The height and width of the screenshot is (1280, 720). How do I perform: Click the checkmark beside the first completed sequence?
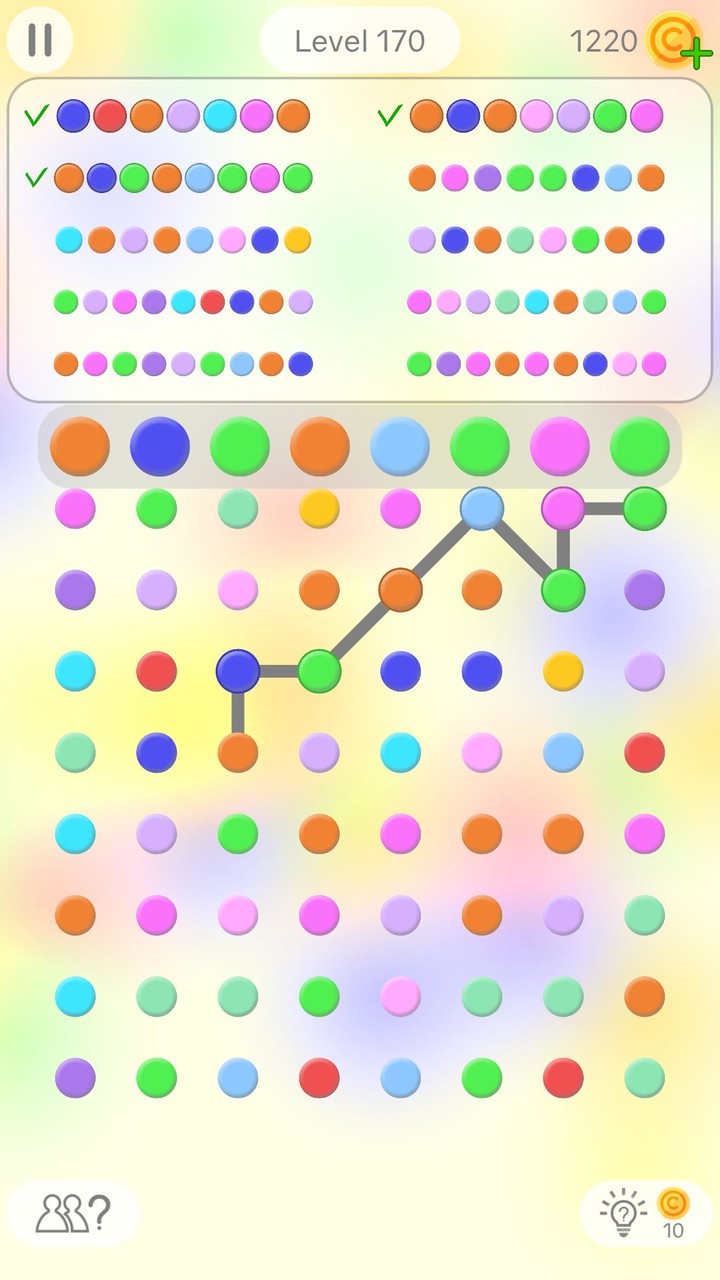click(x=36, y=115)
